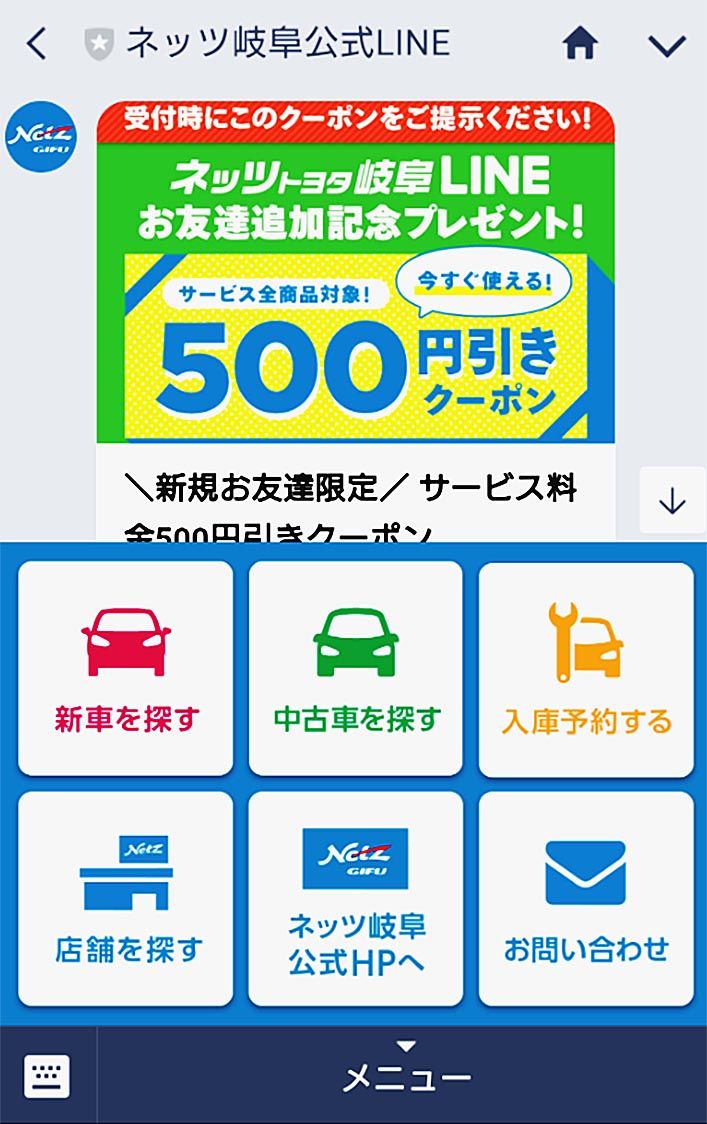The height and width of the screenshot is (1124, 707).
Task: Visit ネッツ岐阜公式HPへ
Action: [x=356, y=898]
